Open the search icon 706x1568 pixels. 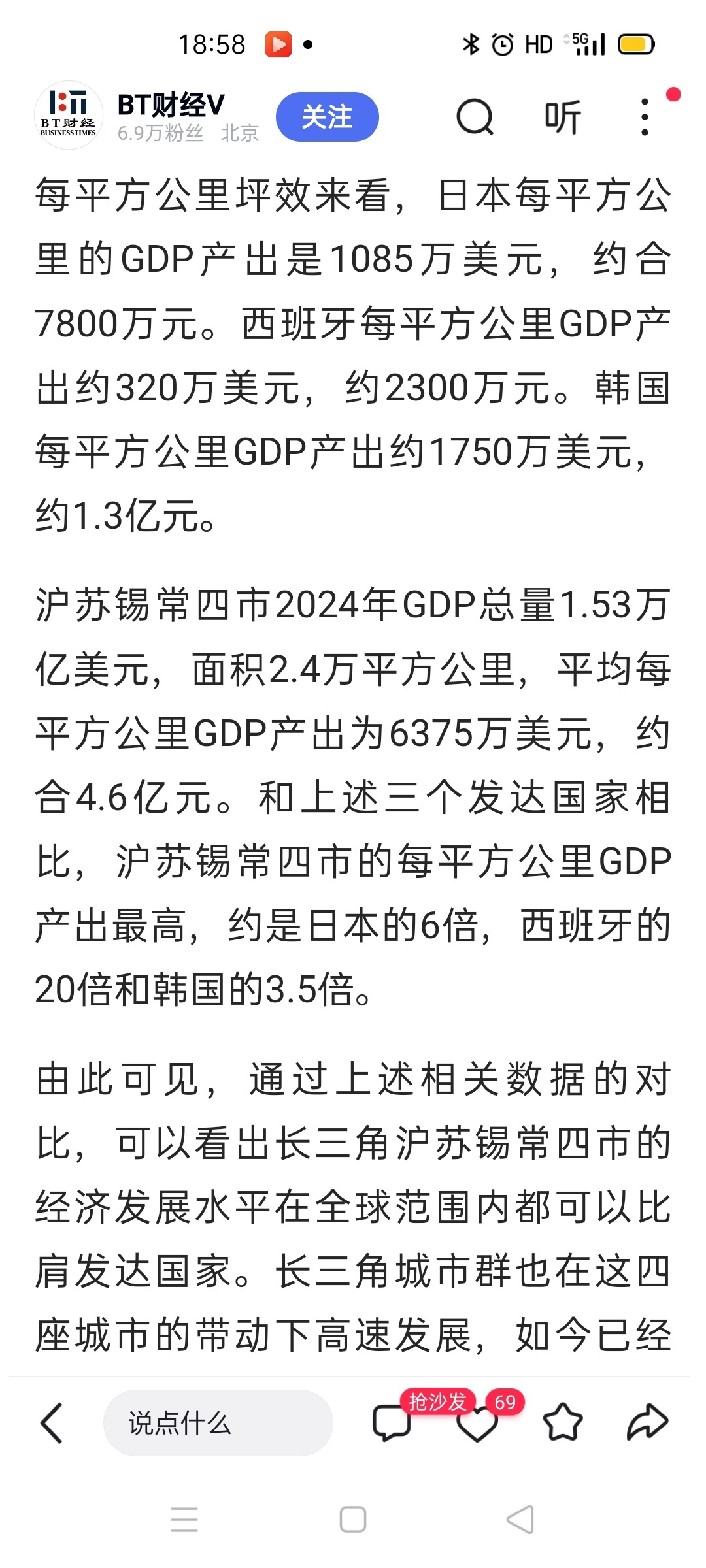pos(475,118)
